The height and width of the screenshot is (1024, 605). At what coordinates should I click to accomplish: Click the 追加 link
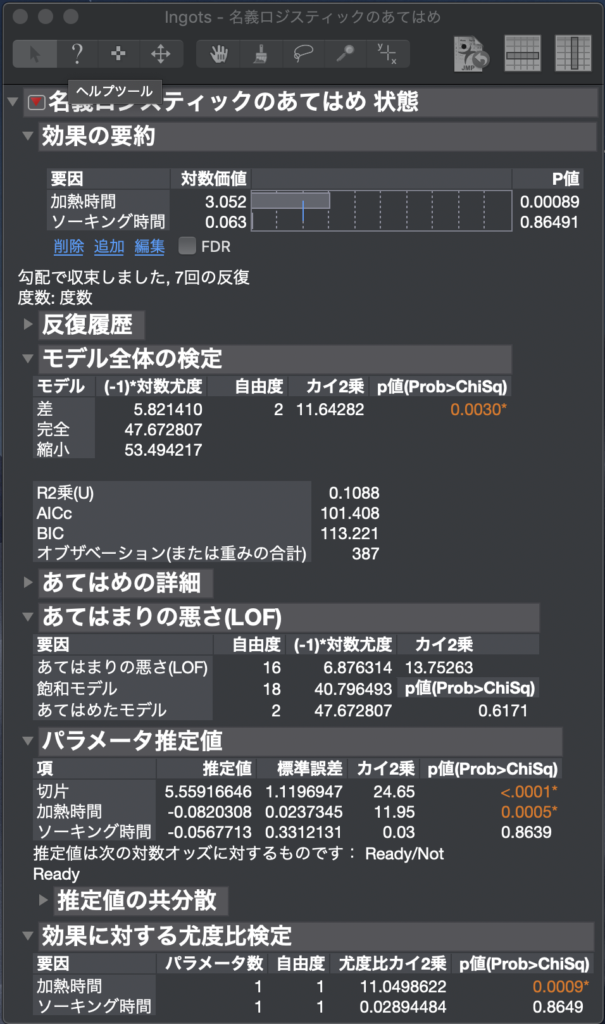click(109, 246)
